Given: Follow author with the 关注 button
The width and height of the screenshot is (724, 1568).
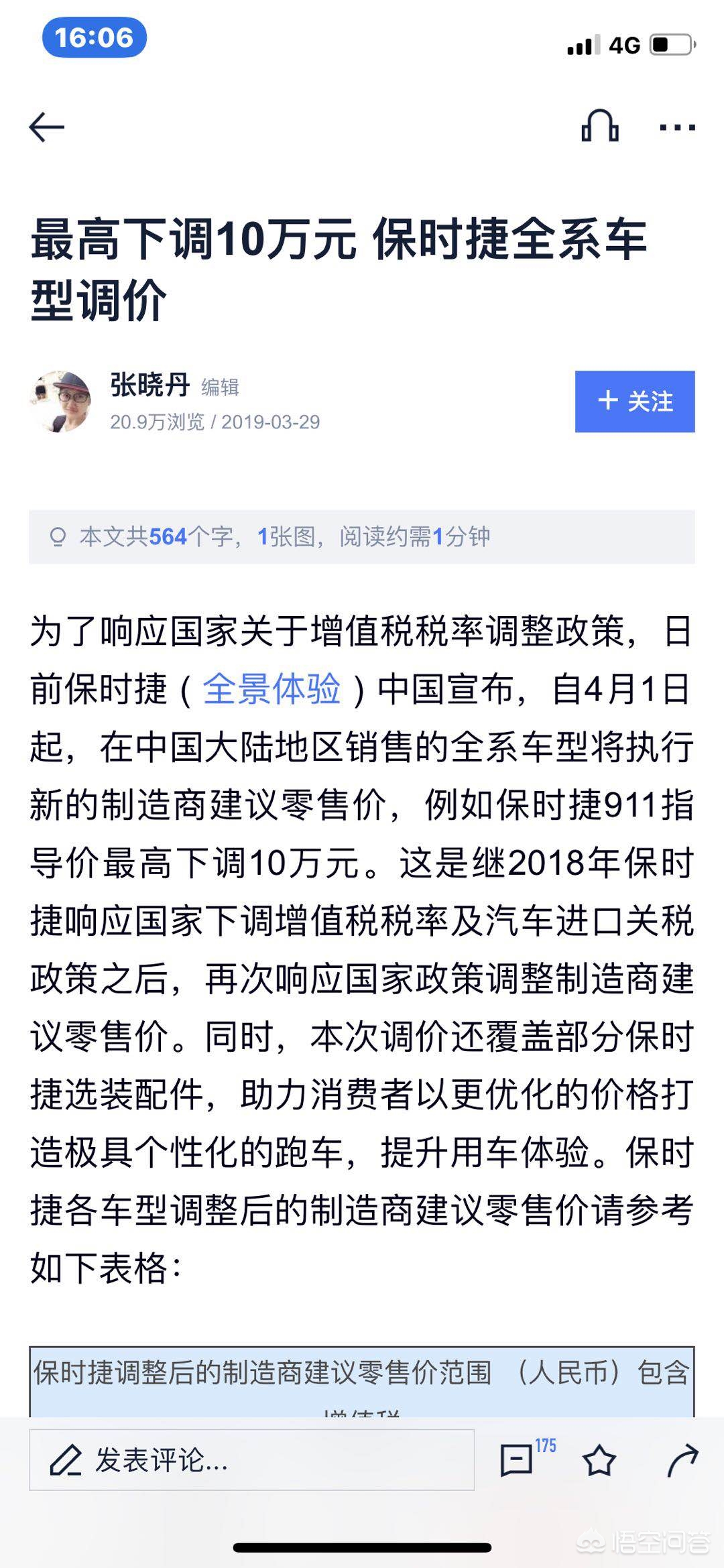Looking at the screenshot, I should pyautogui.click(x=635, y=402).
